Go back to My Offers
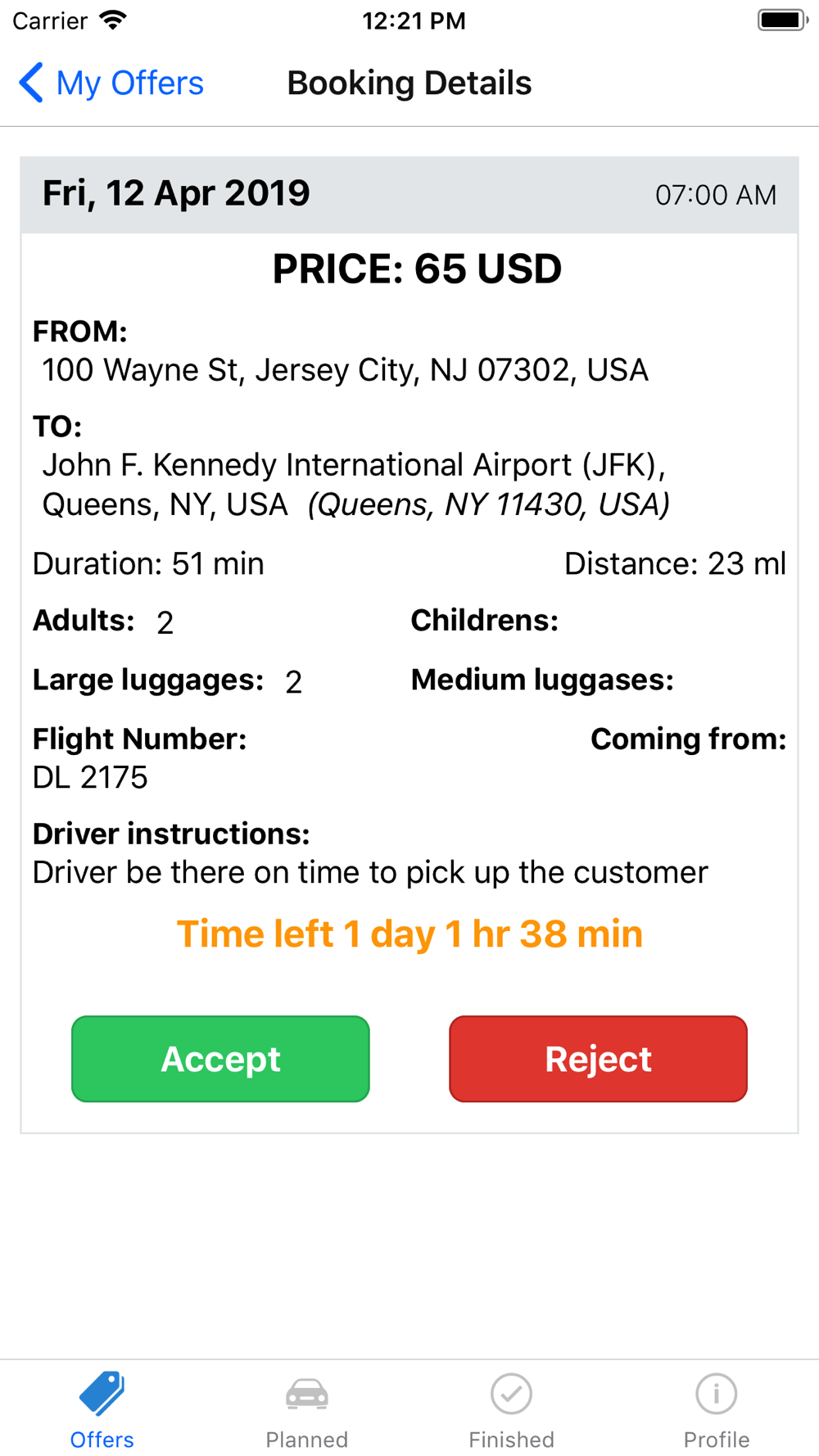Viewport: 819px width, 1456px height. click(x=111, y=84)
